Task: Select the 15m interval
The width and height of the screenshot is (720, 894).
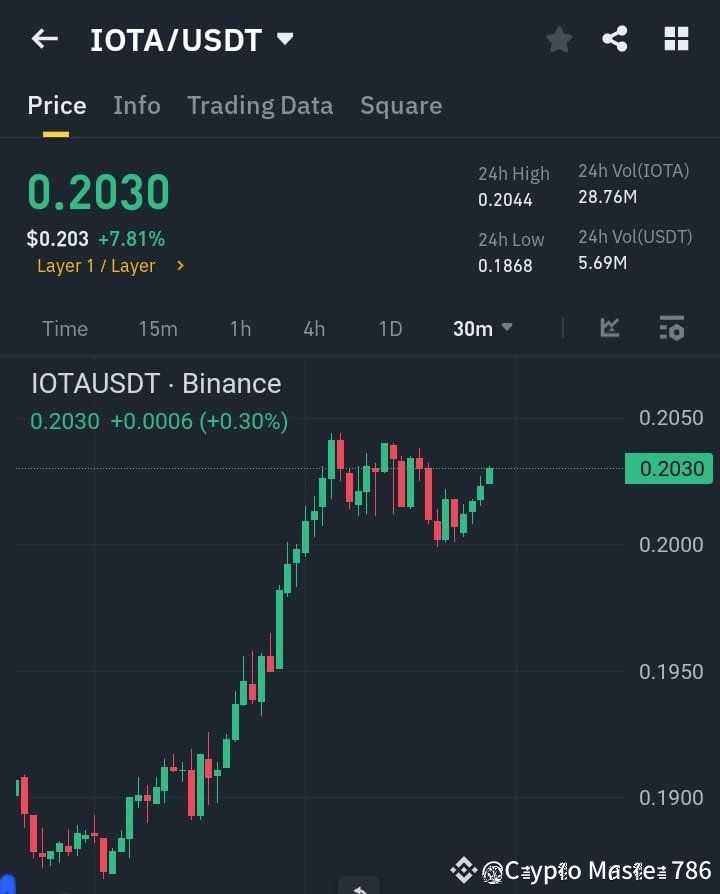Action: (158, 328)
